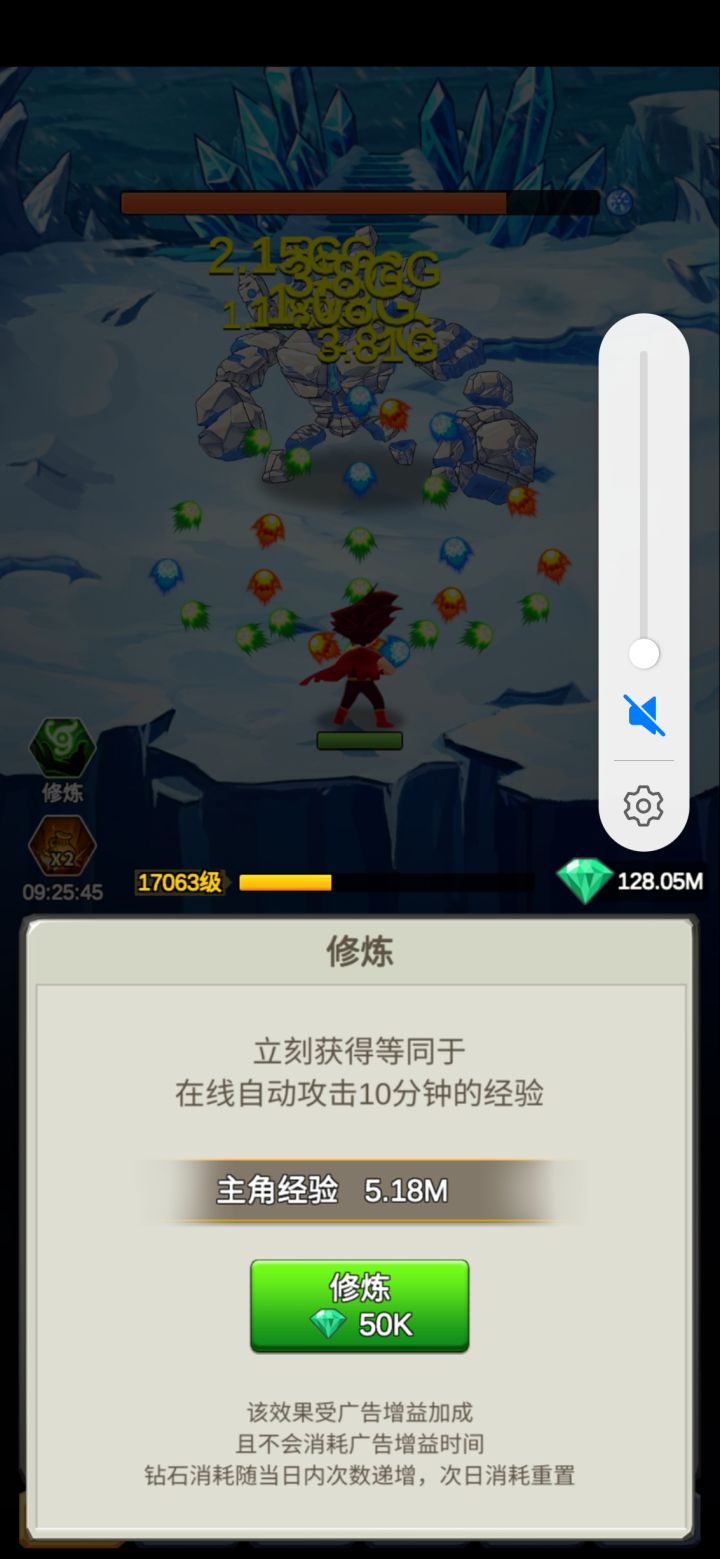Click the 在线自动攻击10分钟 description text

coord(358,1092)
